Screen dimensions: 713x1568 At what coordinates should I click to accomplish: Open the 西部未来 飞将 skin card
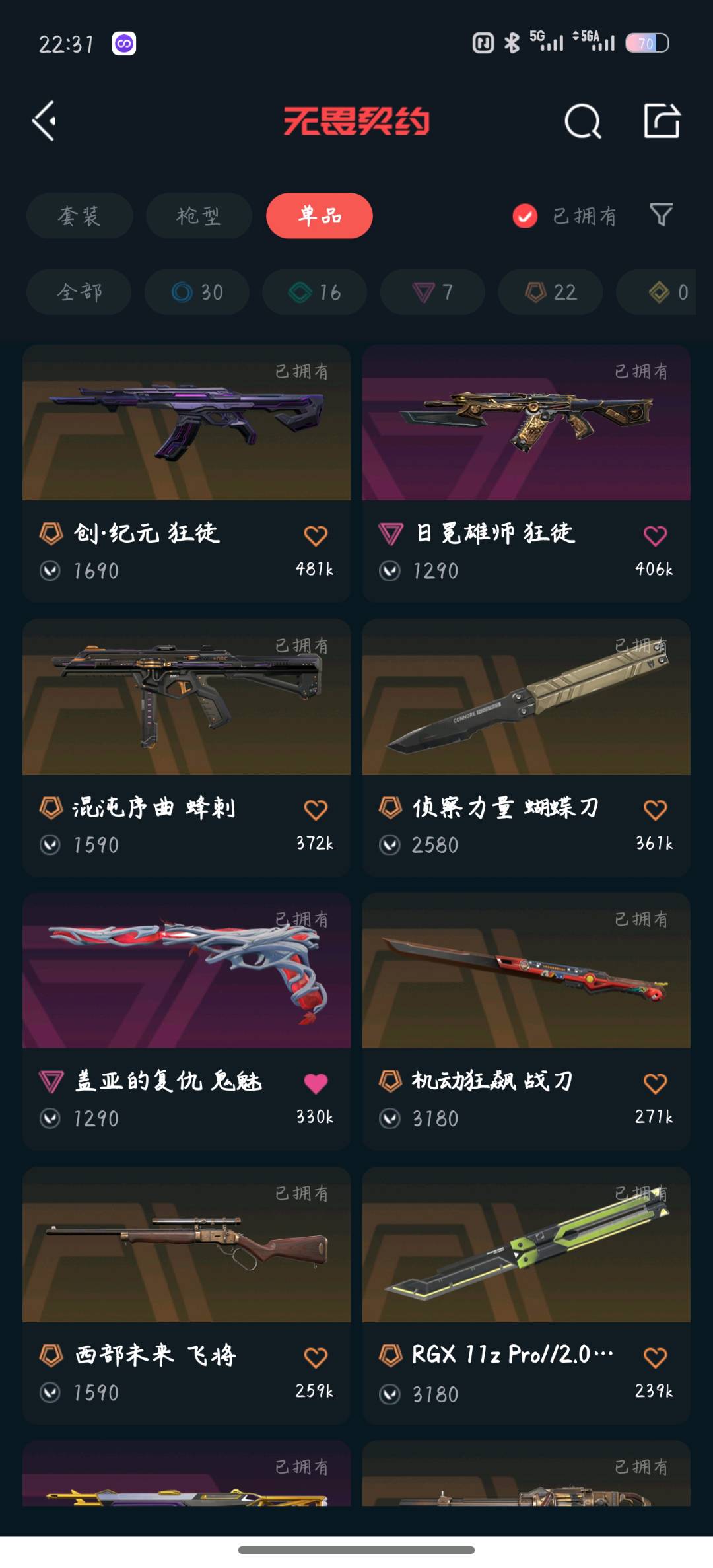tap(186, 1295)
